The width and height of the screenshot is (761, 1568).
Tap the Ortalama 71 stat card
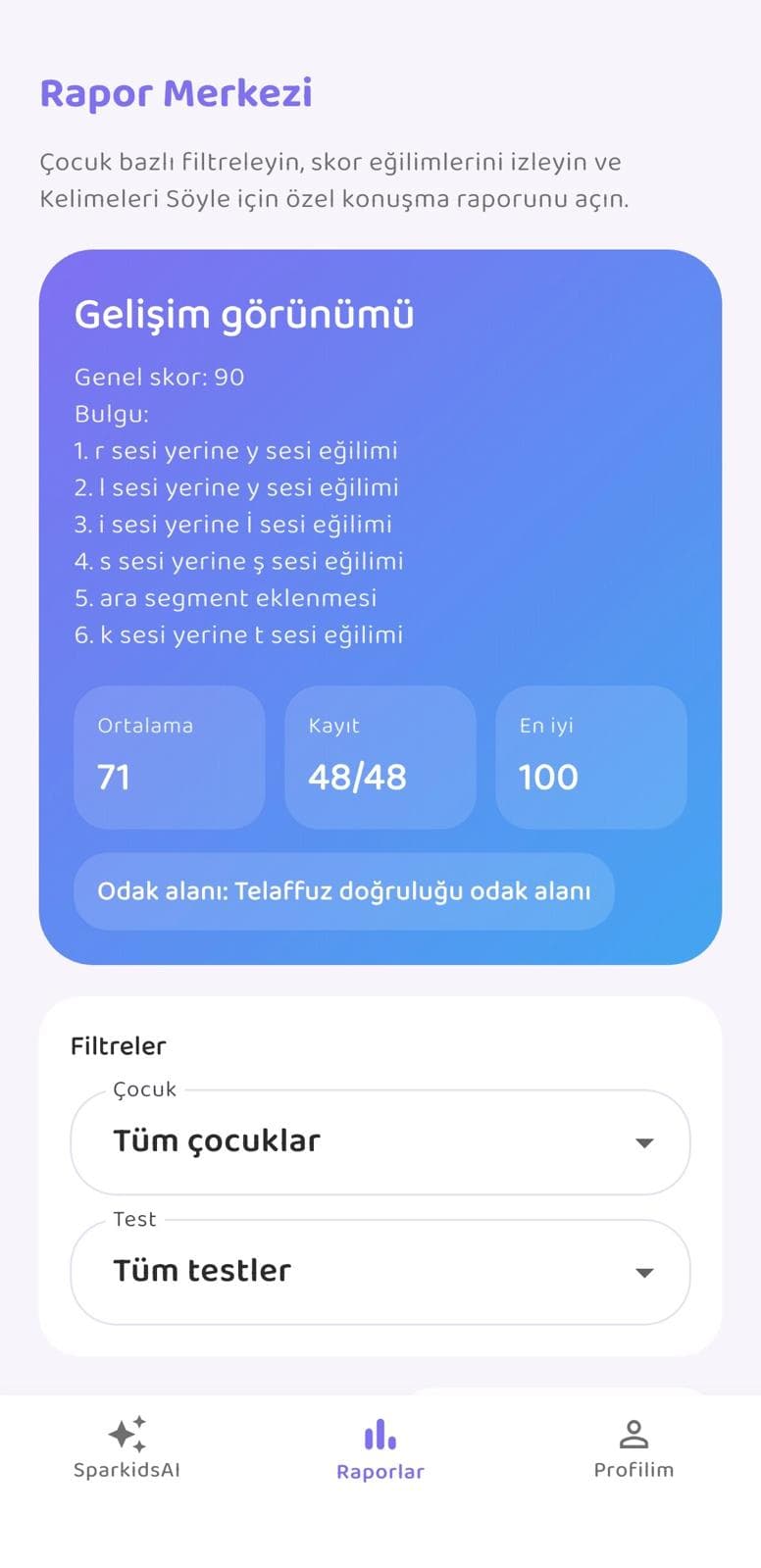(169, 757)
